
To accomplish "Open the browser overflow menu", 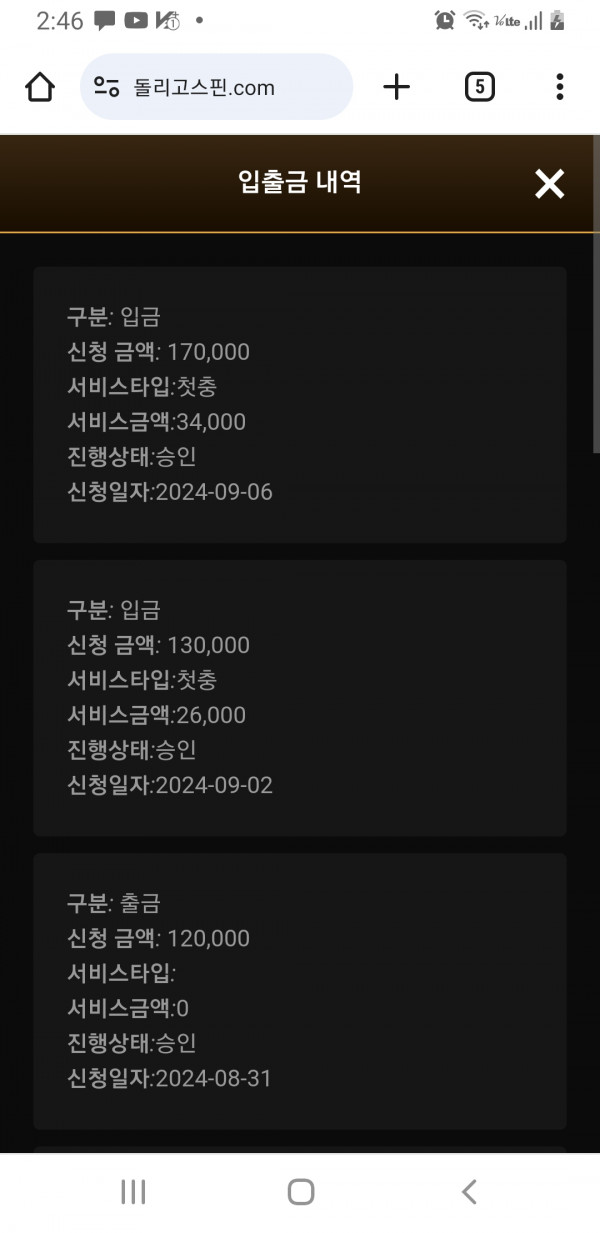I will (x=559, y=87).
